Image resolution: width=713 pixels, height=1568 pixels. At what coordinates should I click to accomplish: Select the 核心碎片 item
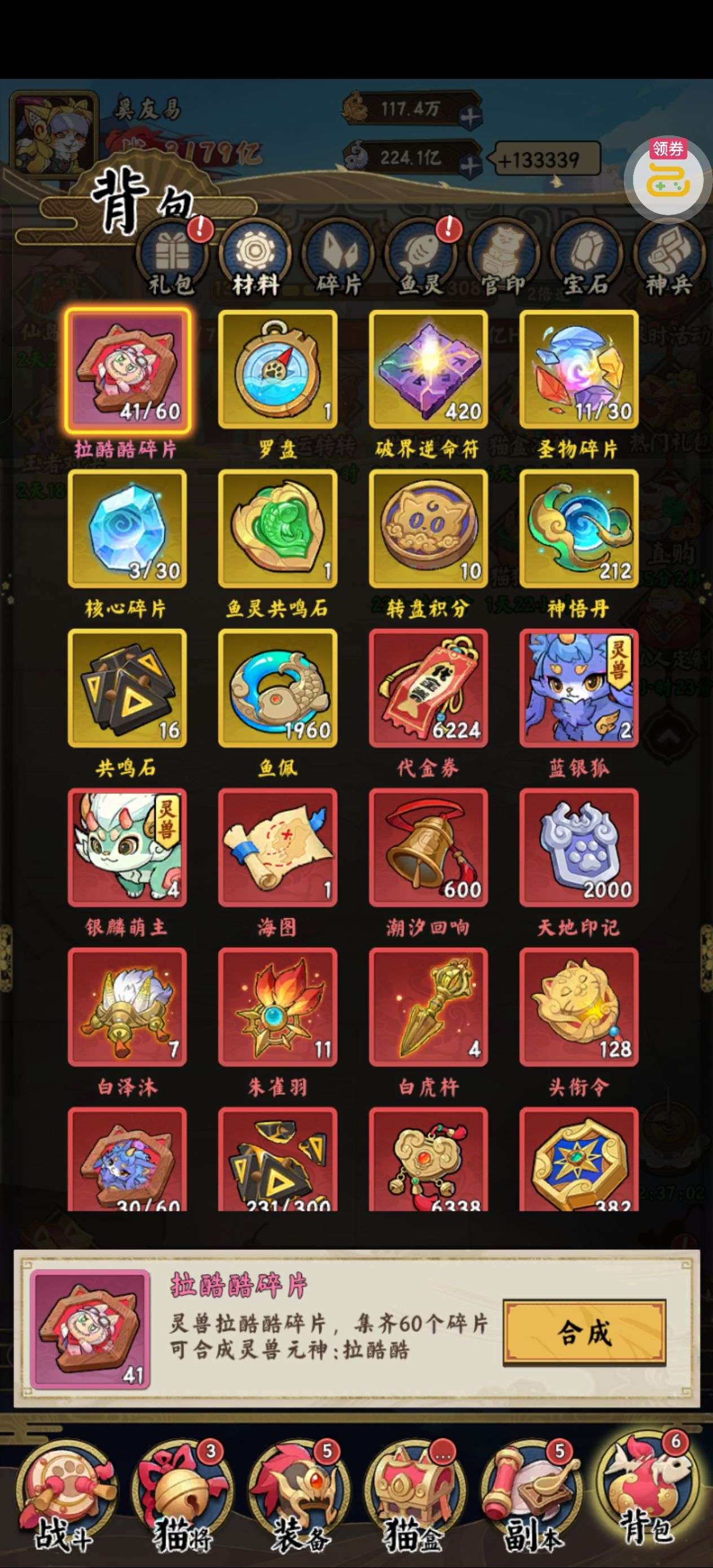tap(127, 528)
